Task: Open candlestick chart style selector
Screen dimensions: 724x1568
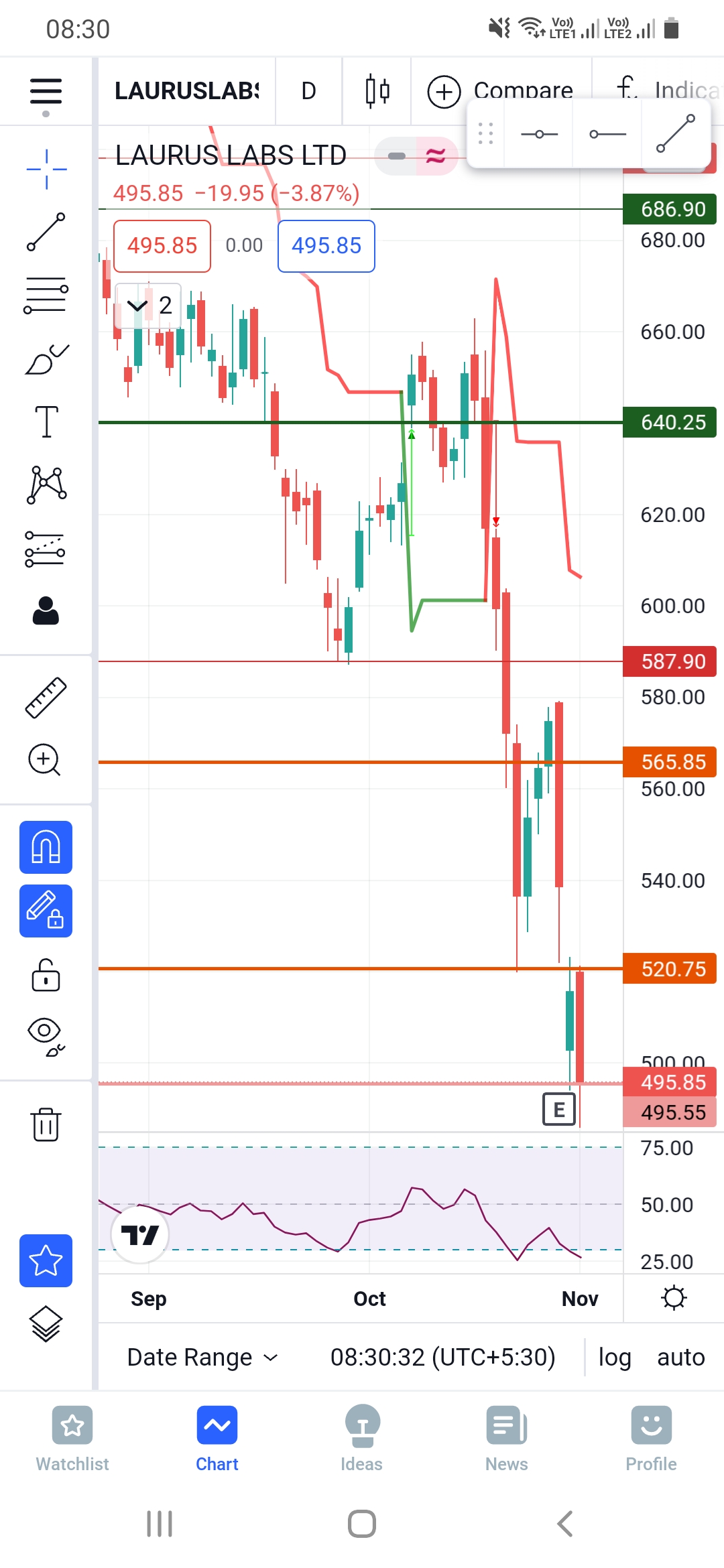Action: (377, 91)
